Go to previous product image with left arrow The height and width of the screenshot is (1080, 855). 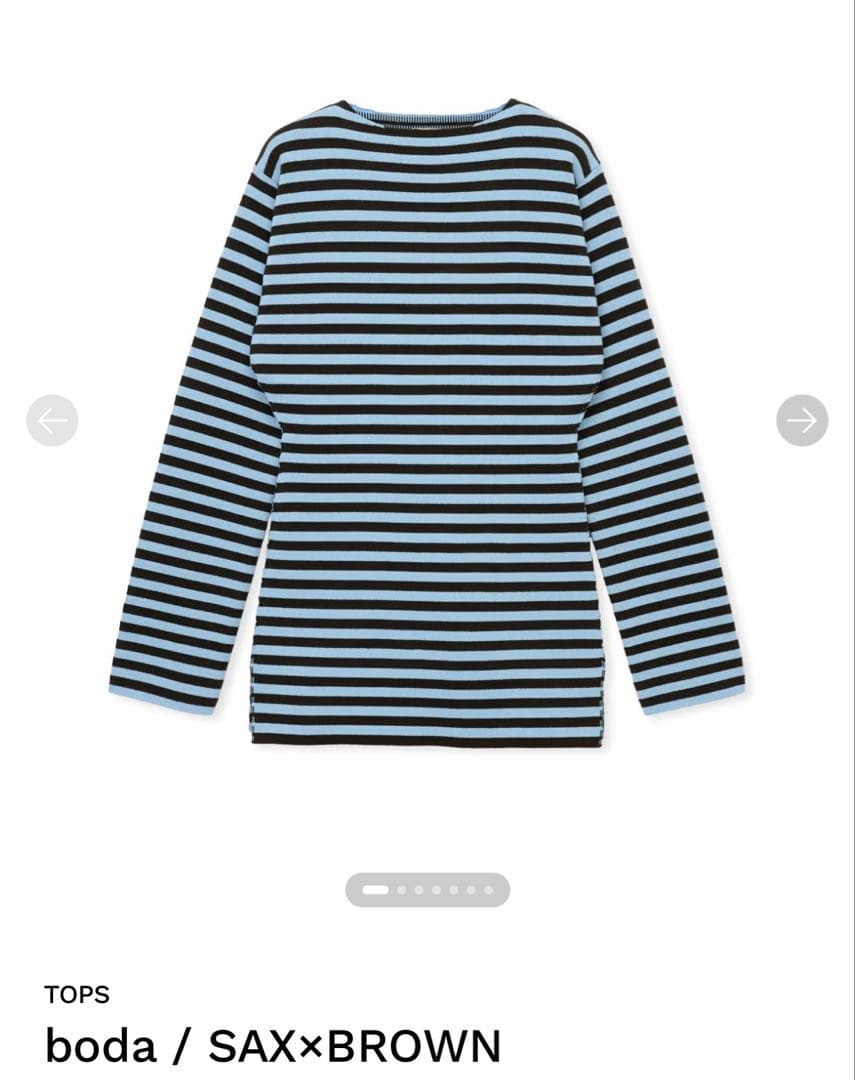click(52, 421)
